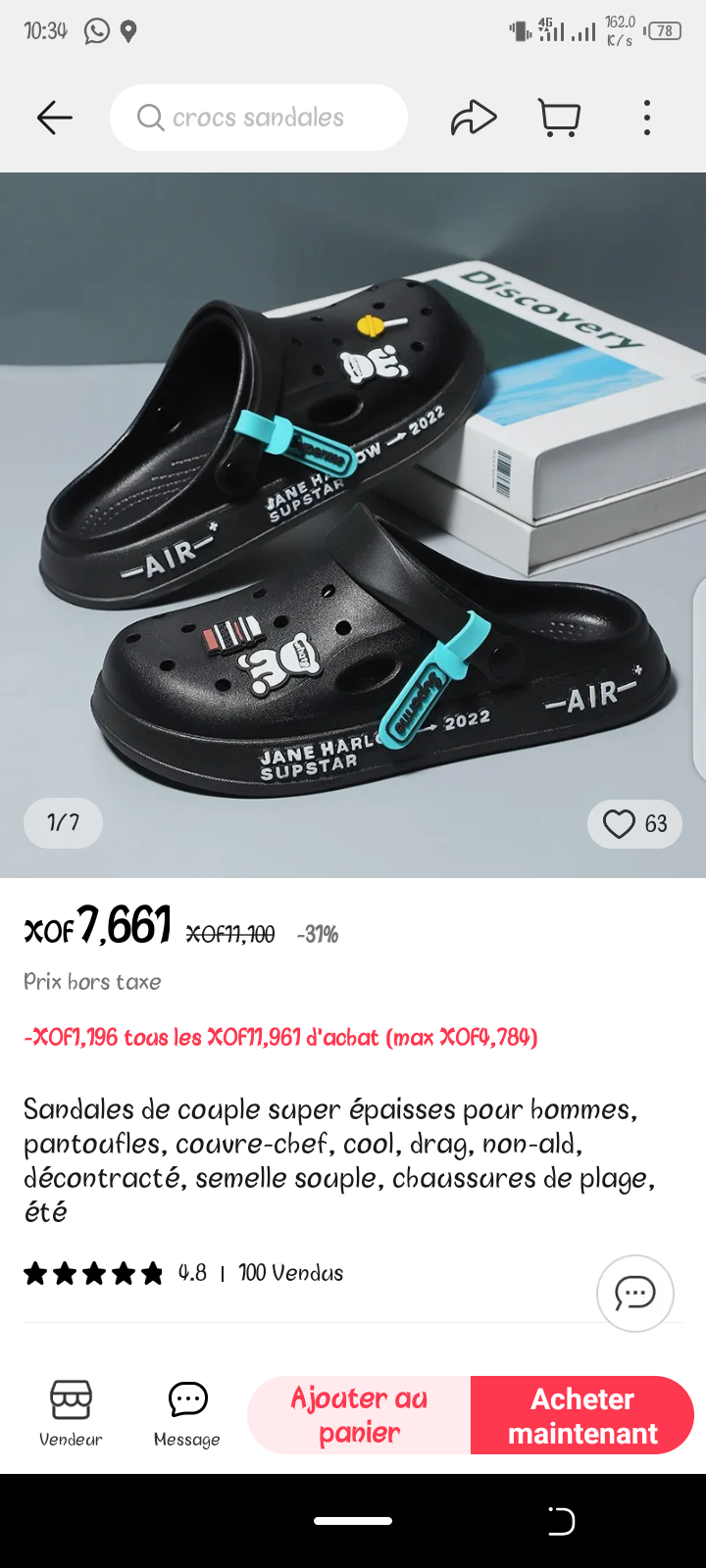Open the shopping cart

pos(560,118)
